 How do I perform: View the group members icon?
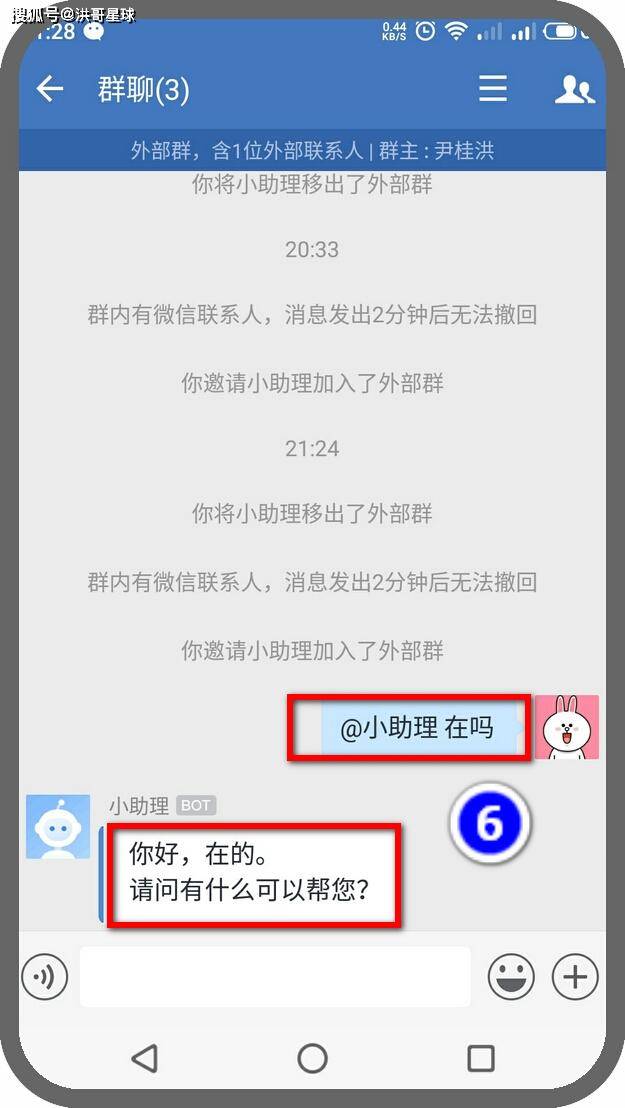574,90
